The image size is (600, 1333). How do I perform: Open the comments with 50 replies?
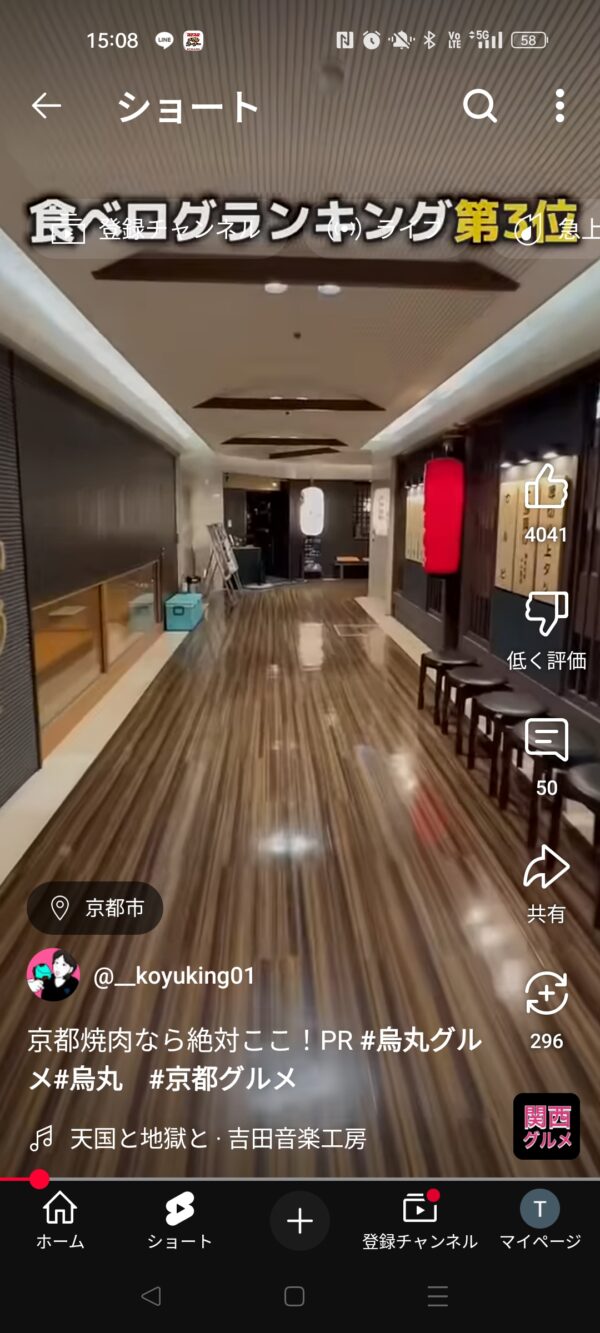point(546,740)
